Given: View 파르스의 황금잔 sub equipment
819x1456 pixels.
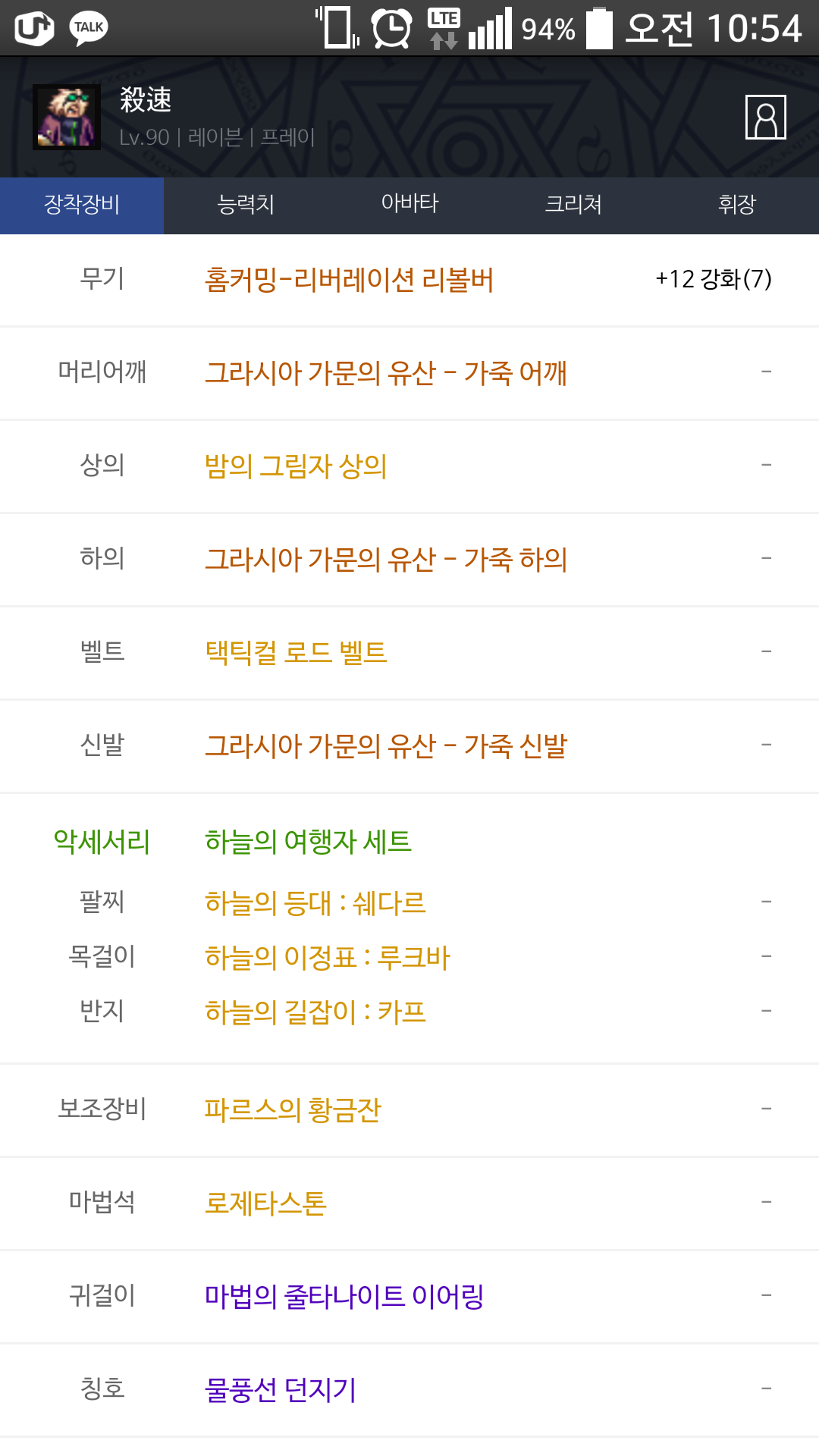Looking at the screenshot, I should (x=292, y=1110).
